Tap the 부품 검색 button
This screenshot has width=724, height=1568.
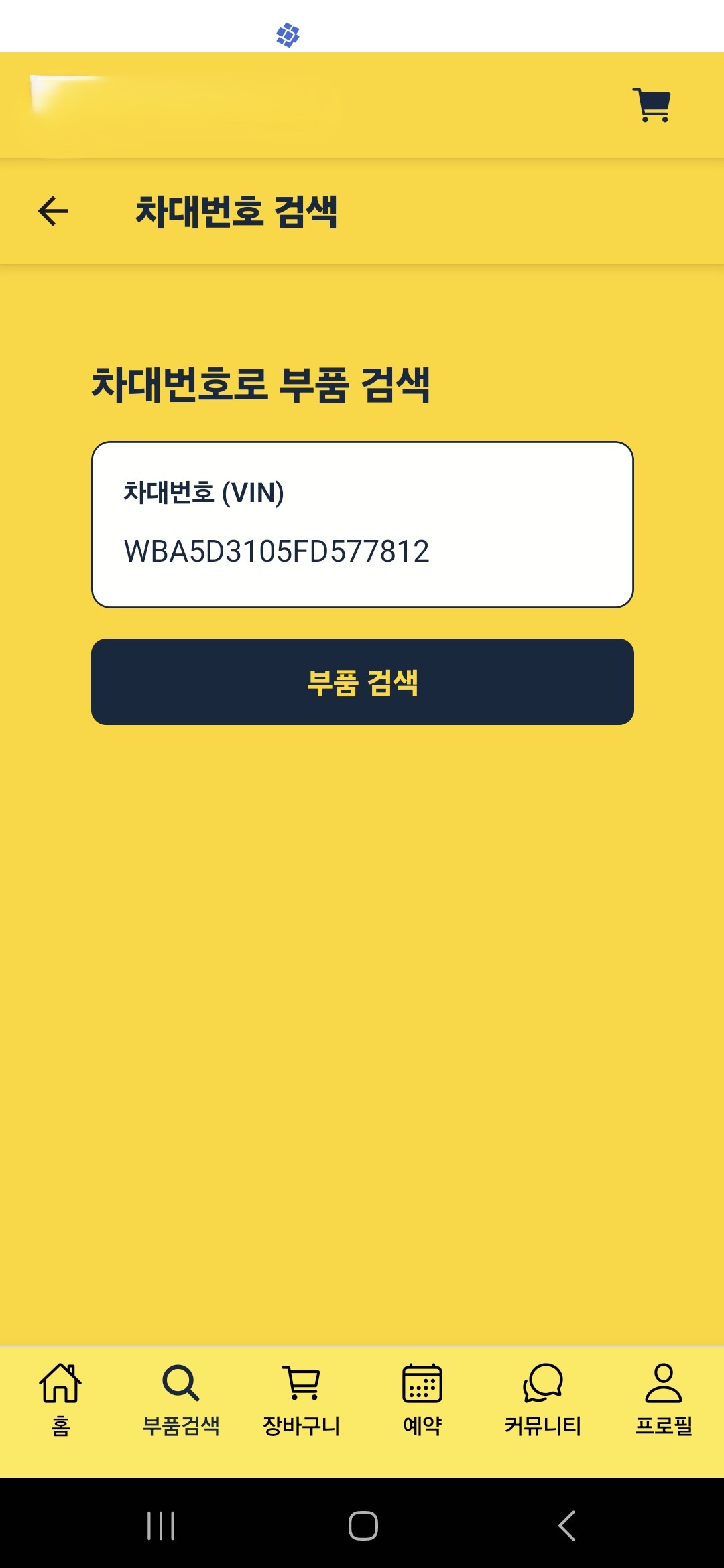click(x=362, y=681)
